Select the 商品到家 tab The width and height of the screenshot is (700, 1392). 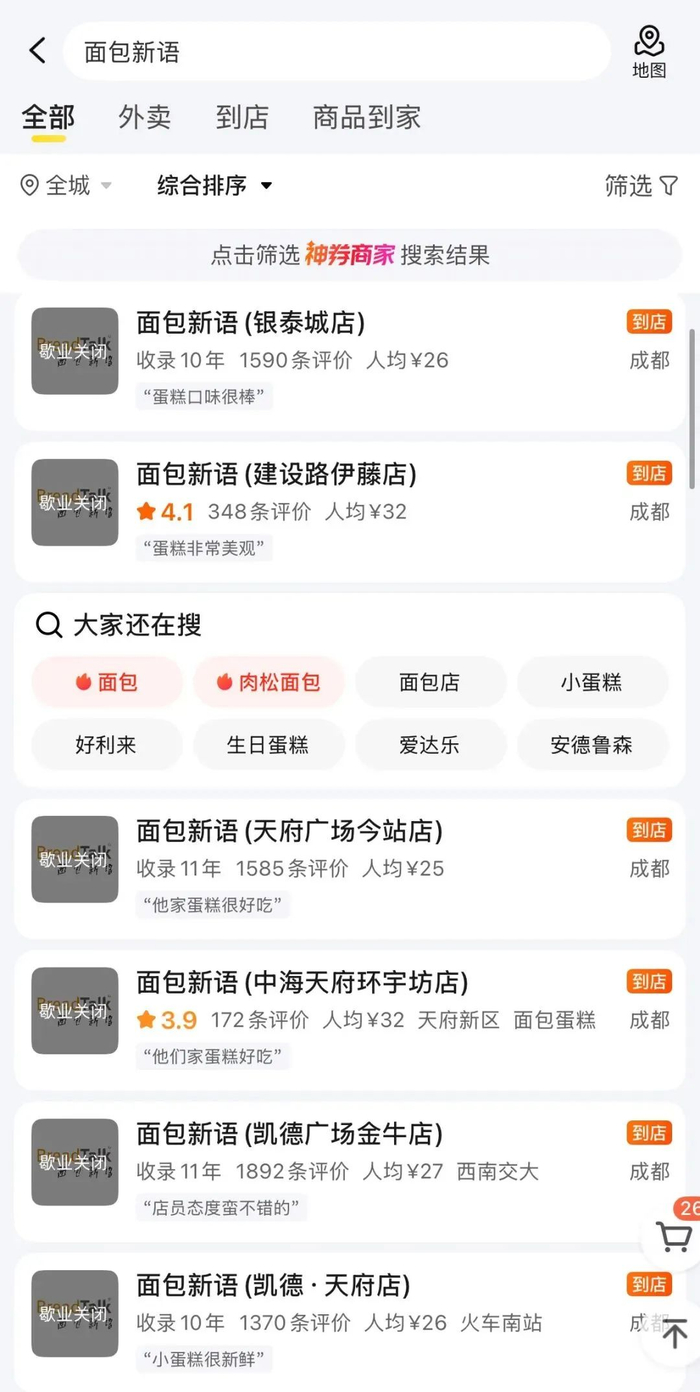pos(366,117)
